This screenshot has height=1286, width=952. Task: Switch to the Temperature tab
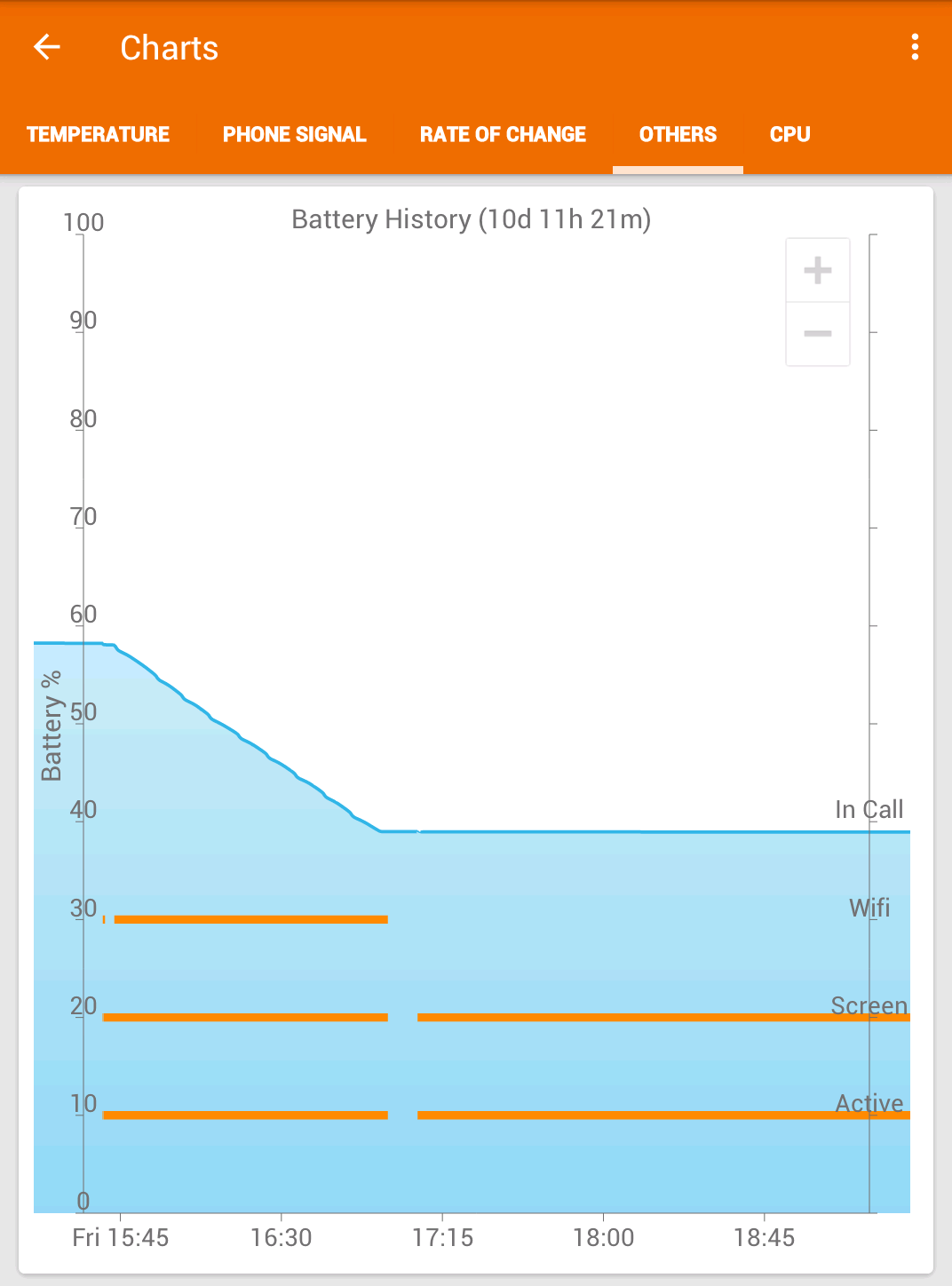98,134
